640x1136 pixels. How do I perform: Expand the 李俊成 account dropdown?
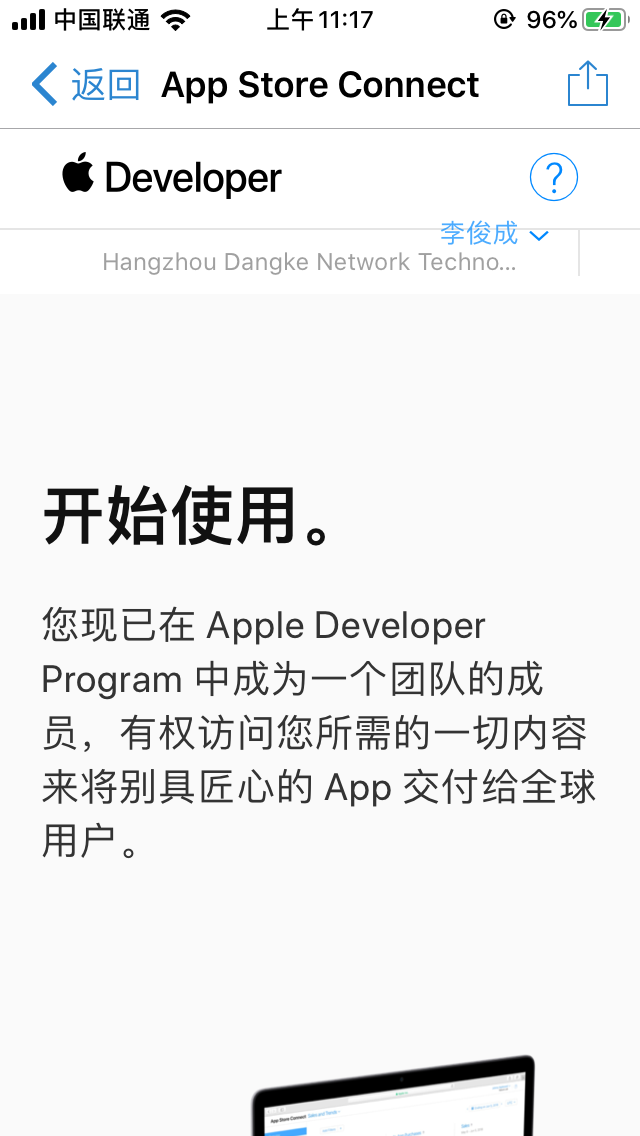tap(494, 234)
